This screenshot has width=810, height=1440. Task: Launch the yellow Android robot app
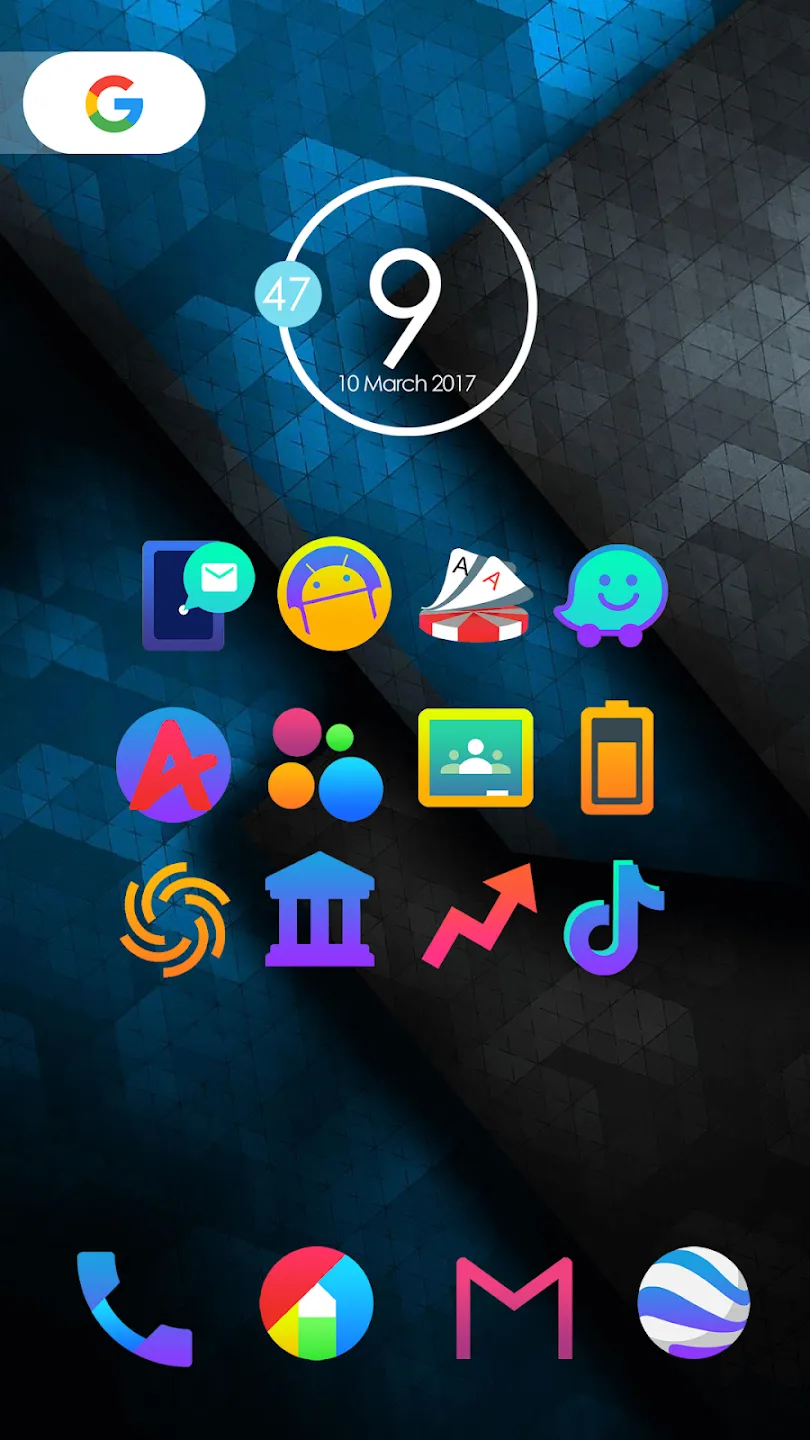(334, 594)
